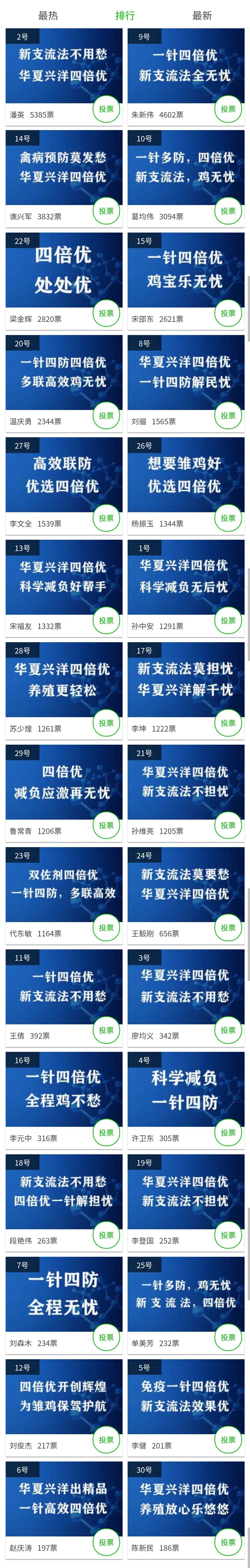Vote for 陈新民's entry number 30
This screenshot has width=250, height=1568.
coord(228,1542)
